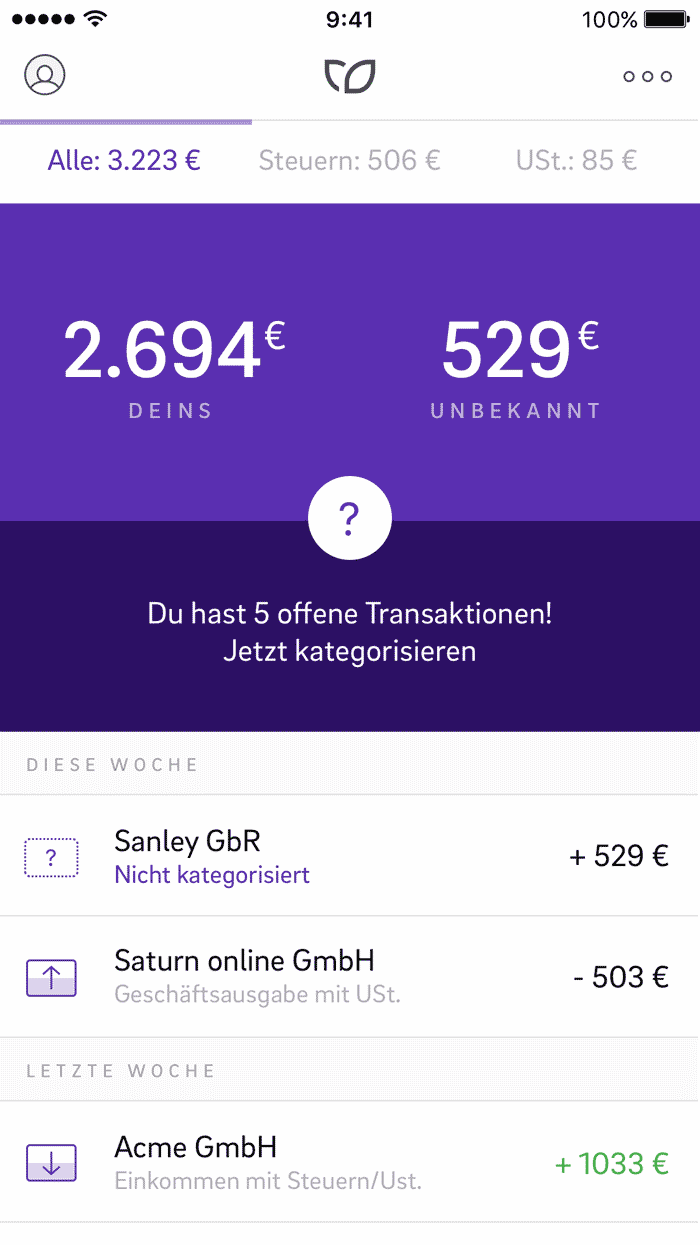The width and height of the screenshot is (700, 1245).
Task: Open the Acme GmbH transaction
Action: click(350, 1162)
